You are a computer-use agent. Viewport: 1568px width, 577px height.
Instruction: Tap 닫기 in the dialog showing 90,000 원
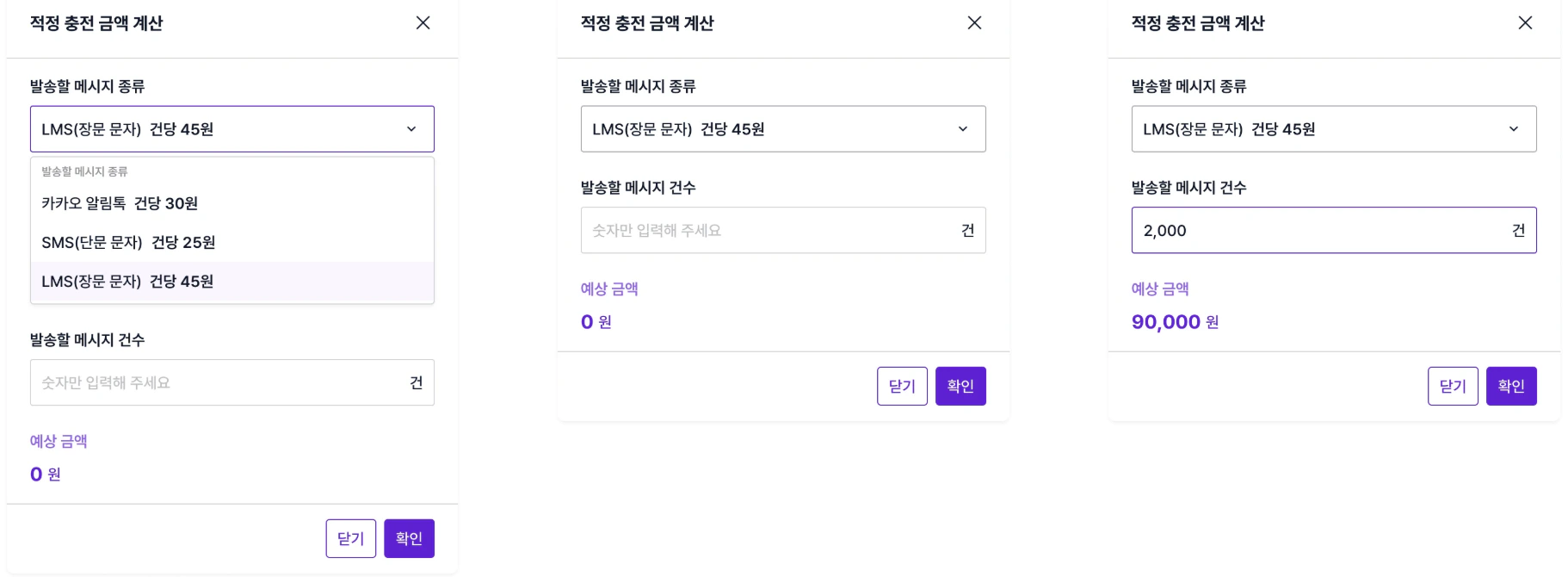point(1452,386)
